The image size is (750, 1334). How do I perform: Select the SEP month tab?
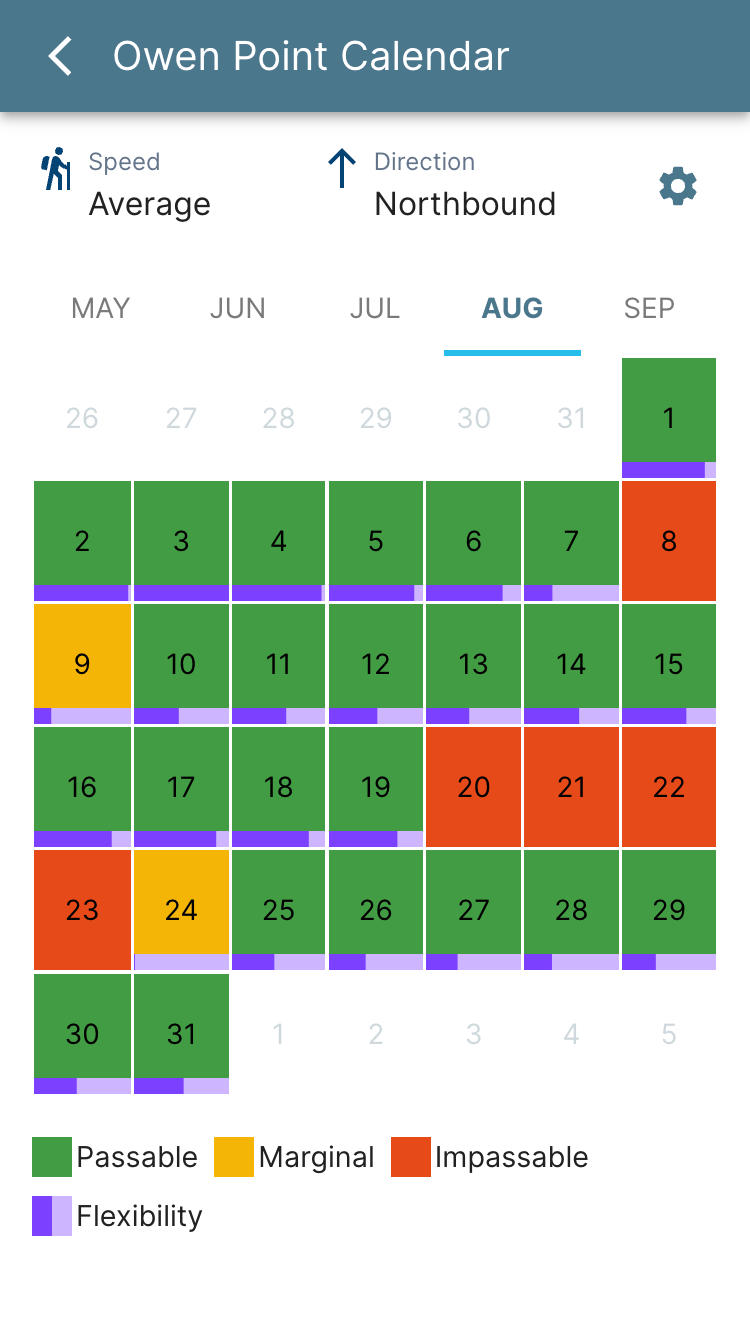[648, 309]
